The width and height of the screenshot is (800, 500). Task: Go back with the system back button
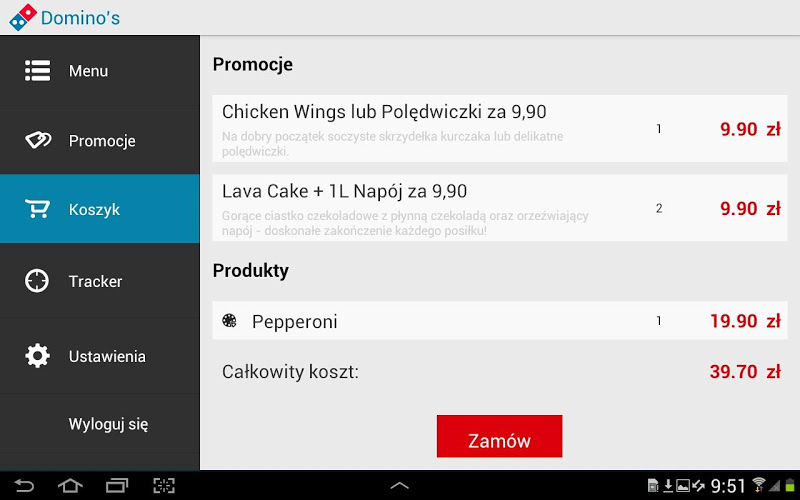24,486
